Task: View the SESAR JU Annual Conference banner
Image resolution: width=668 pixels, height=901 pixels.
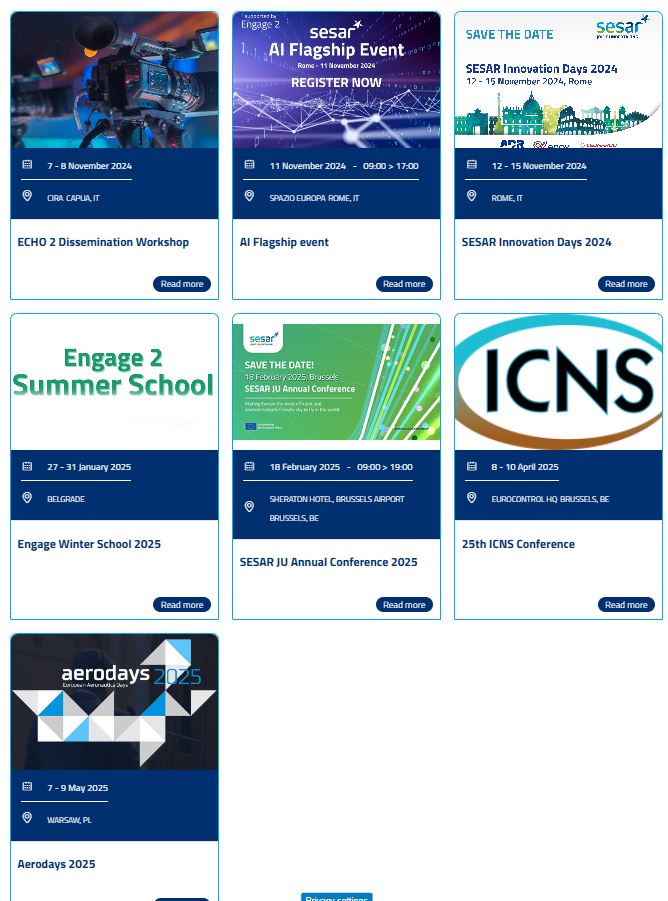Action: tap(336, 382)
